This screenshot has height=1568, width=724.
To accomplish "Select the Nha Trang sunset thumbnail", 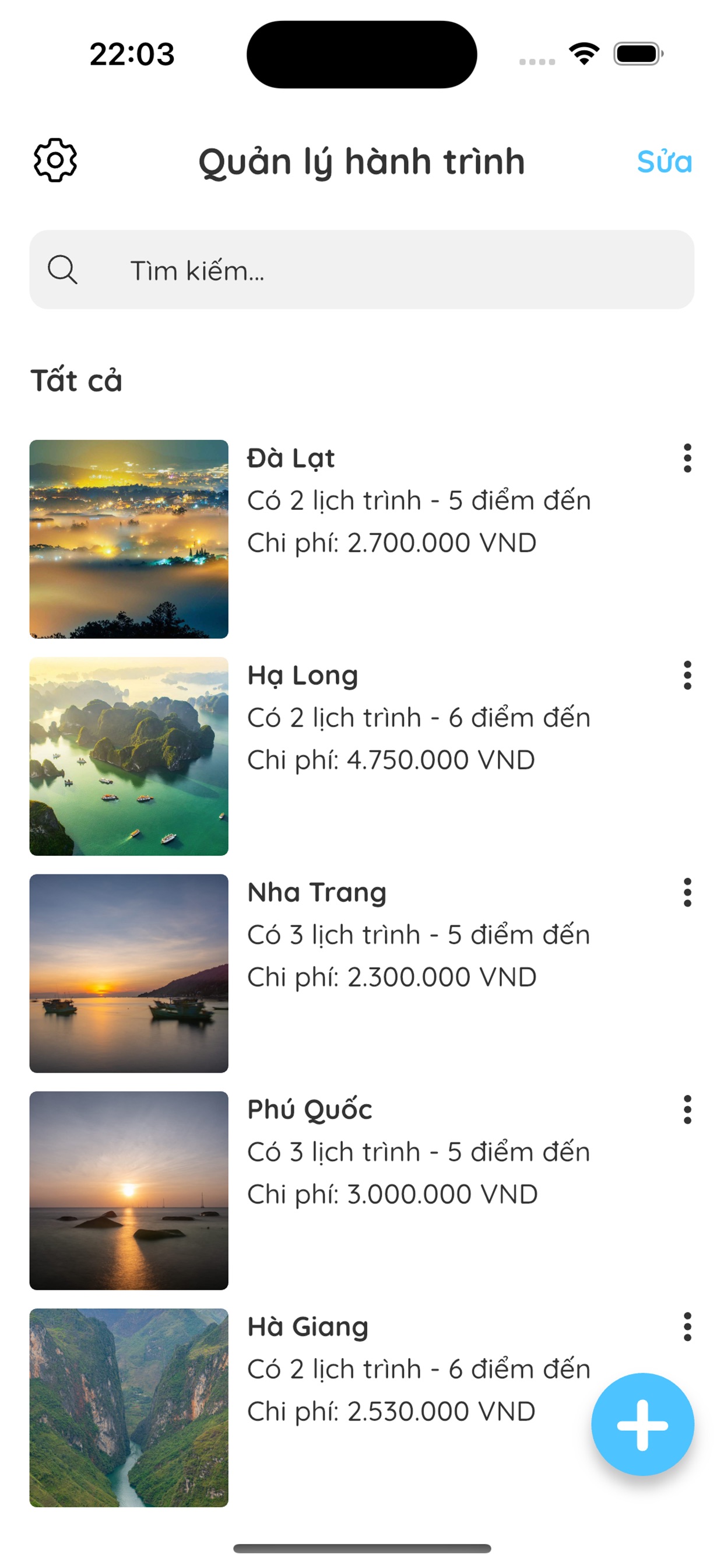I will 129,972.
